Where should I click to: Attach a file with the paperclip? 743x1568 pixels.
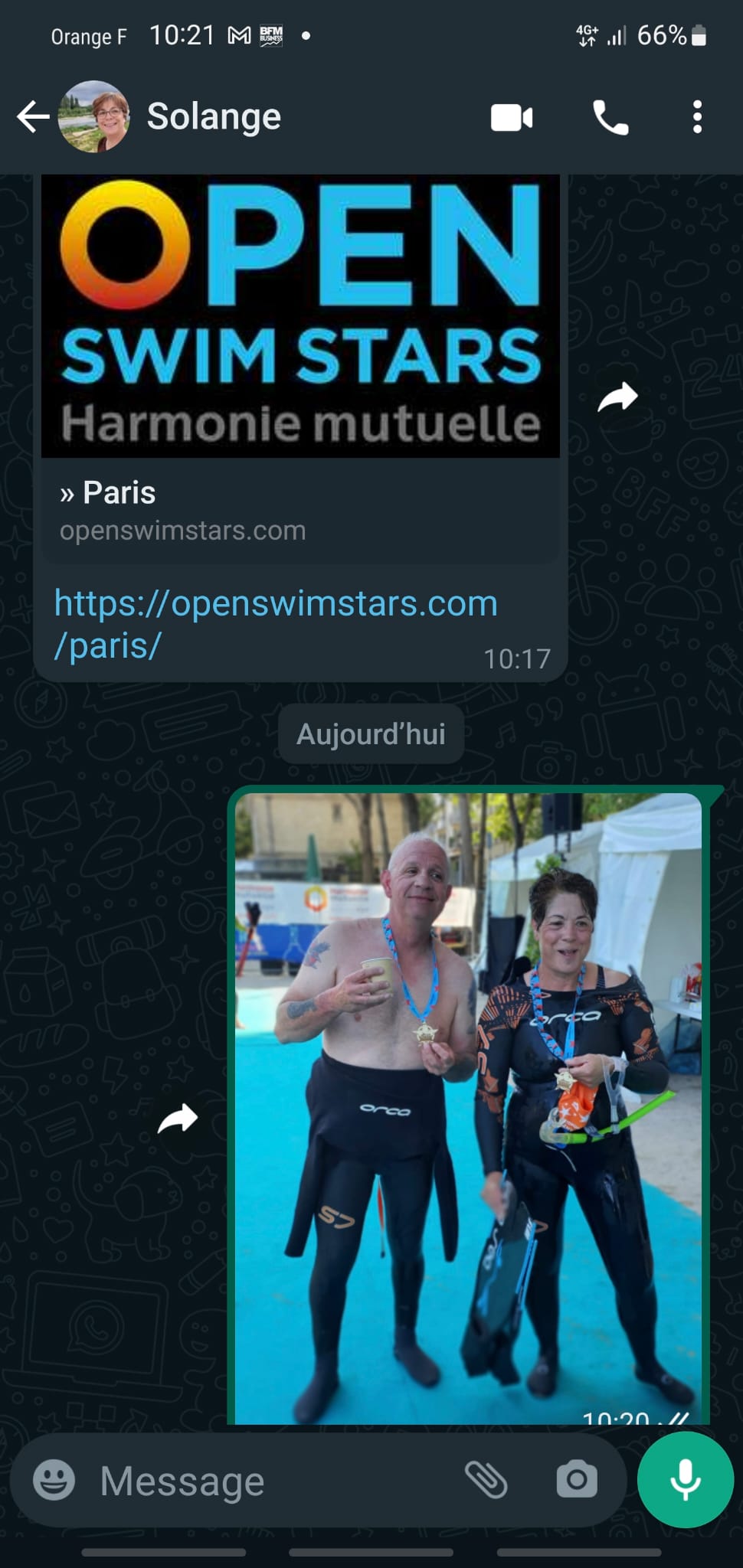pos(486,1479)
